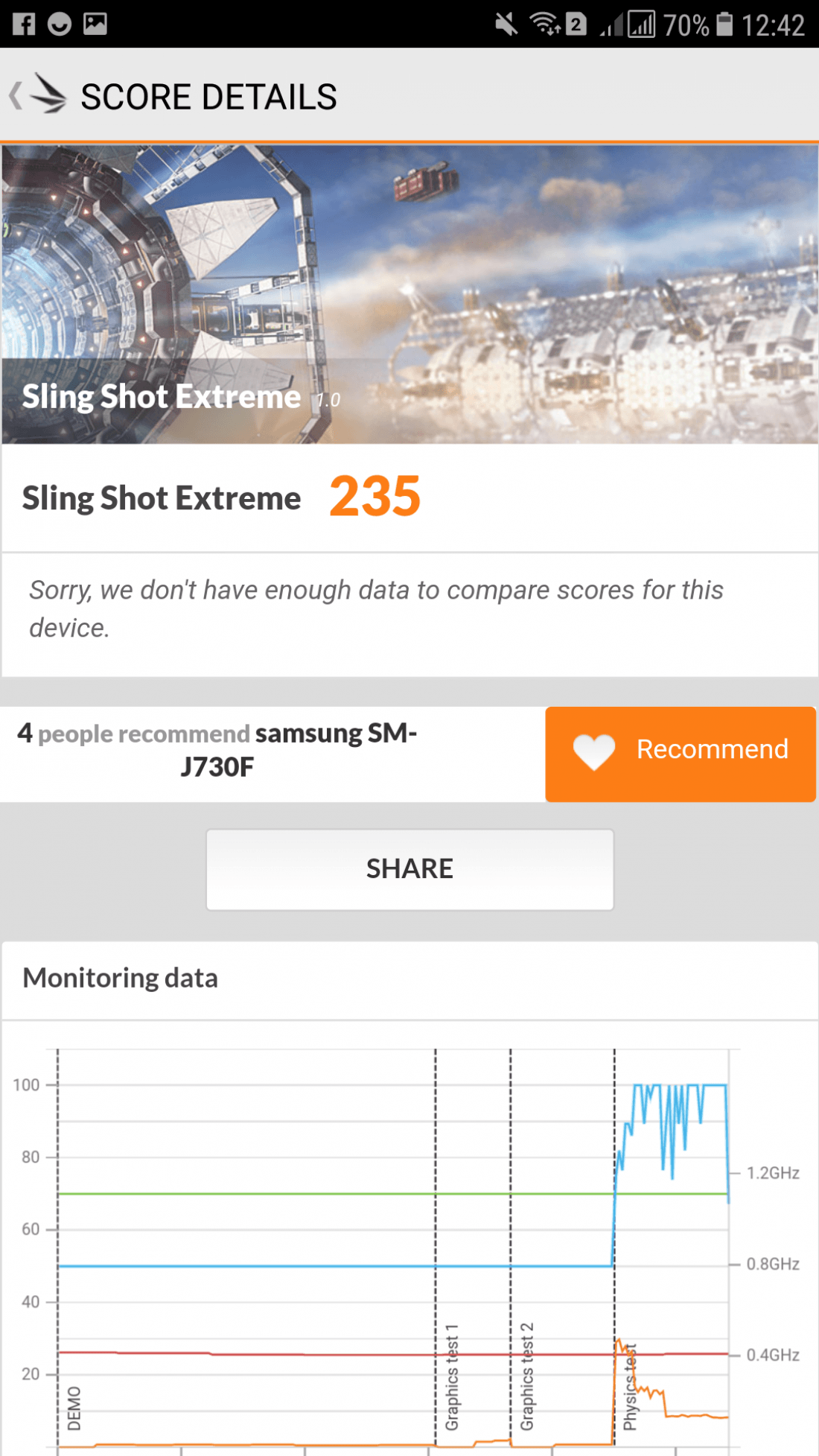Share the Sling Shot Extreme score
Image resolution: width=819 pixels, height=1456 pixels.
(x=409, y=869)
